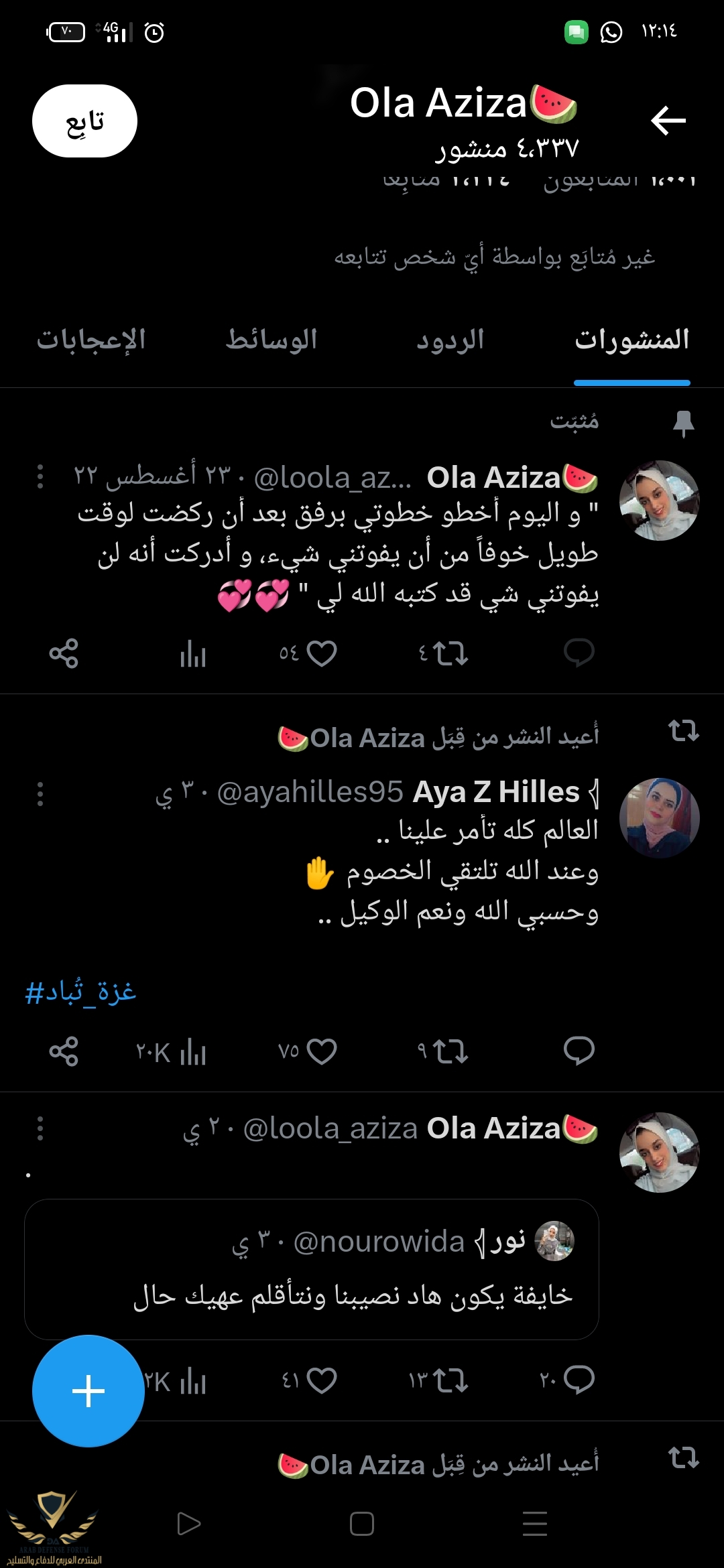Repost the pinned Ola Aziza post
Viewport: 724px width, 1568px height.
pos(450,653)
